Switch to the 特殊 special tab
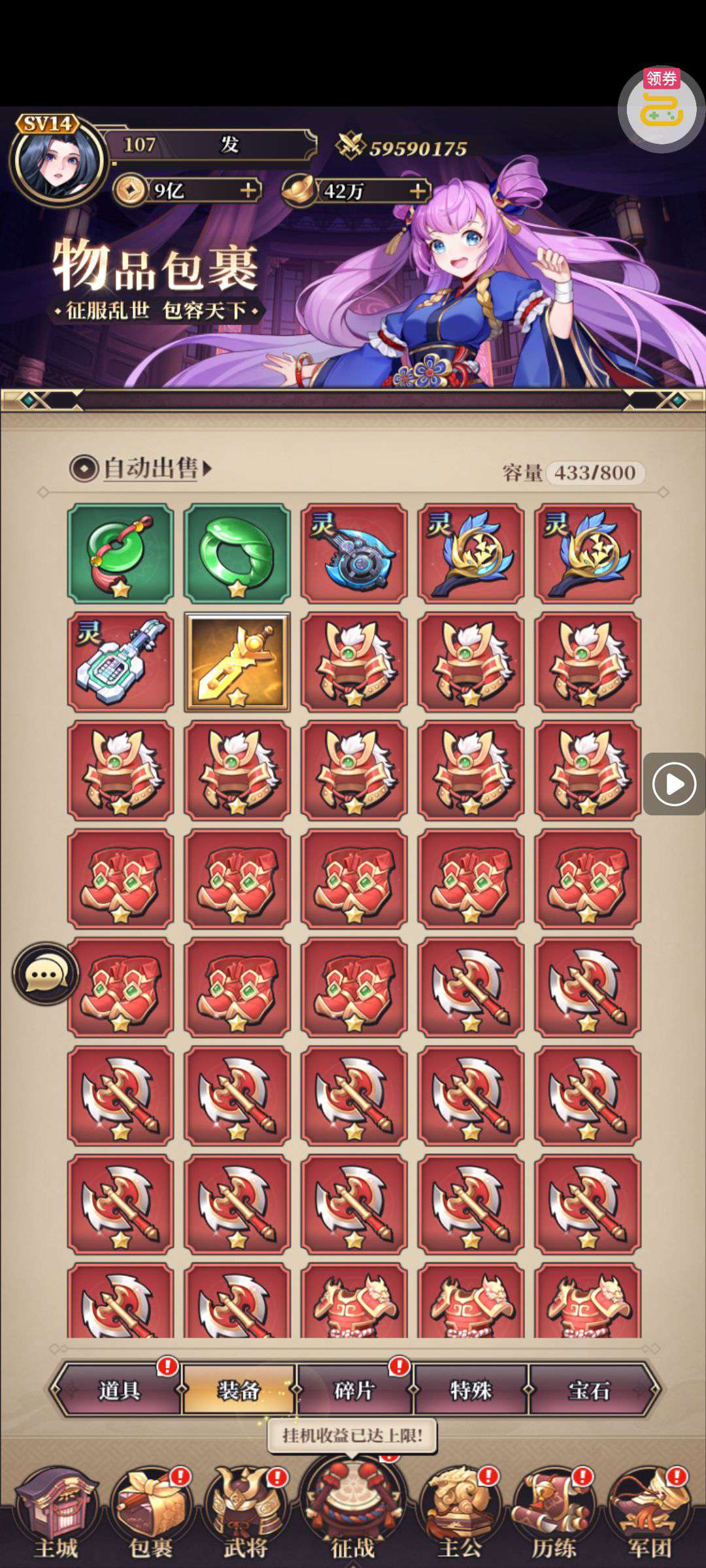This screenshot has height=1568, width=706. [471, 1391]
